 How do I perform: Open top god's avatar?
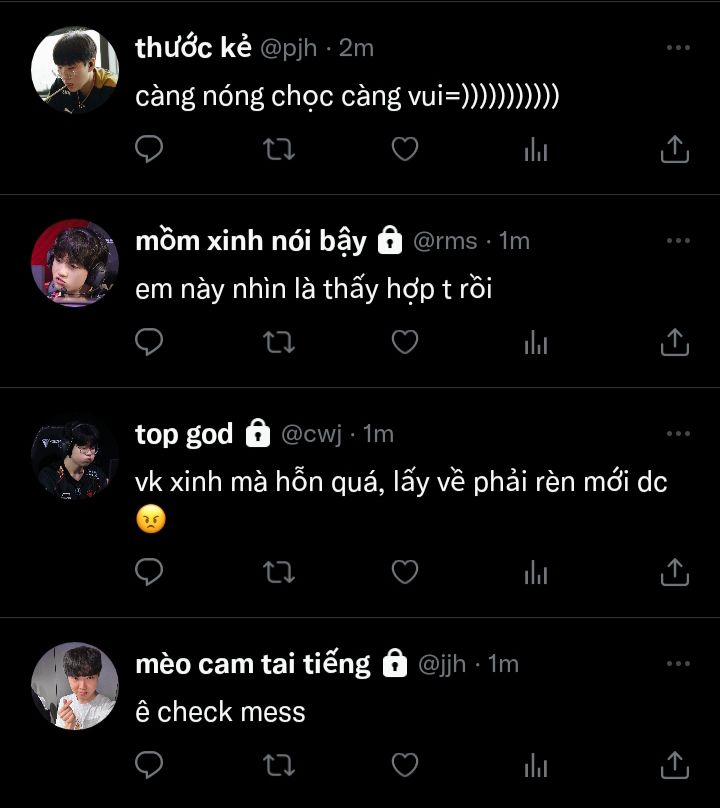coord(75,457)
